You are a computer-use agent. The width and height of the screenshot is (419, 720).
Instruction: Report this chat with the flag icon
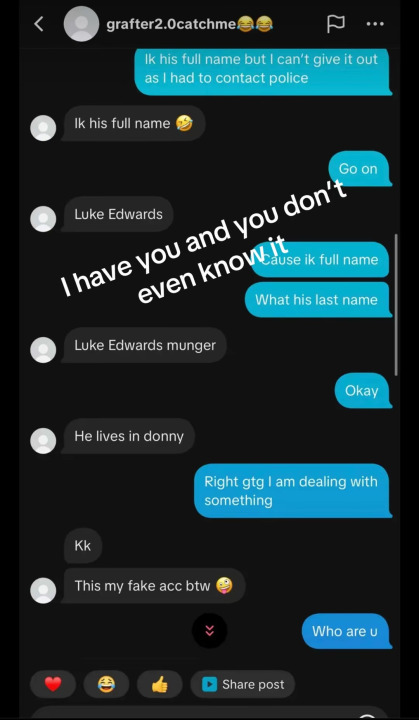(335, 24)
